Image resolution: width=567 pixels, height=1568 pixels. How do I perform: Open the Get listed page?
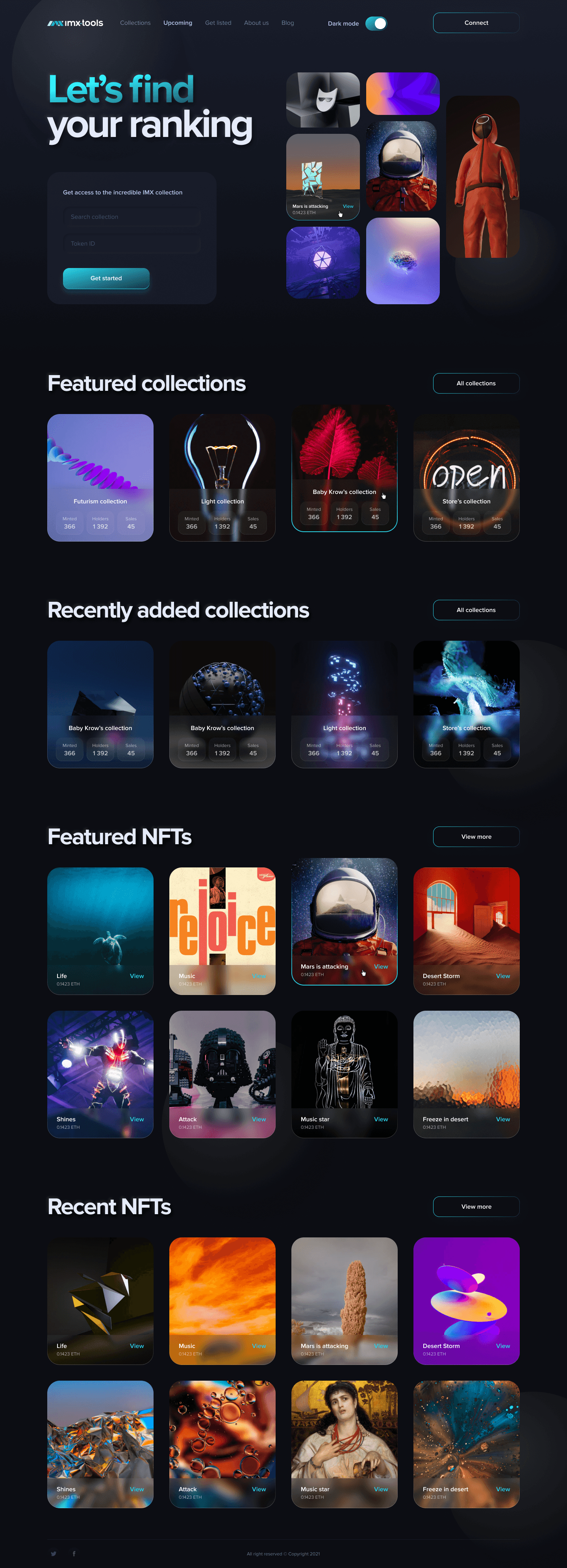click(218, 23)
